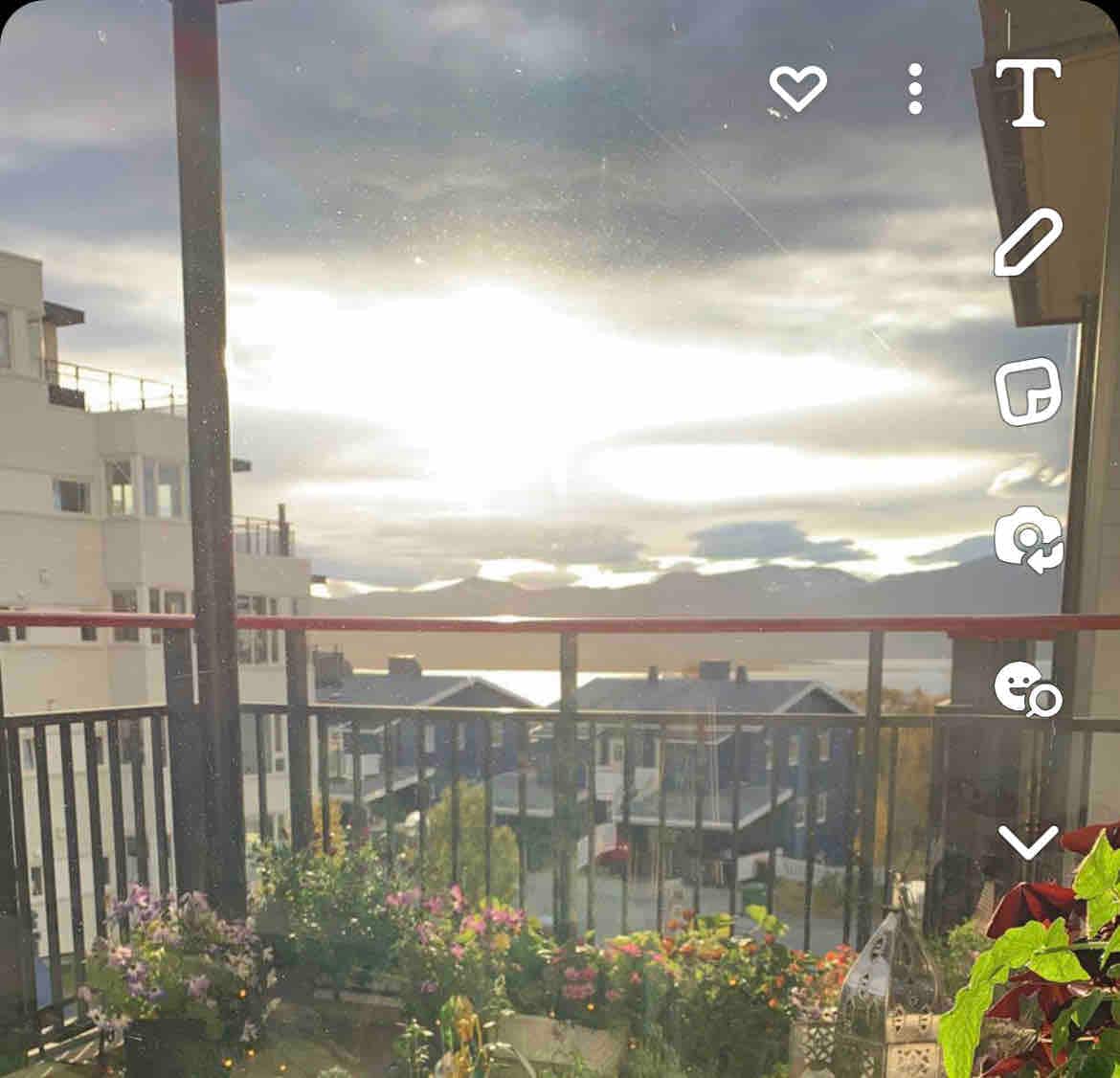Image resolution: width=1120 pixels, height=1078 pixels.
Task: Add a text caption with the T tool
Action: click(1028, 93)
